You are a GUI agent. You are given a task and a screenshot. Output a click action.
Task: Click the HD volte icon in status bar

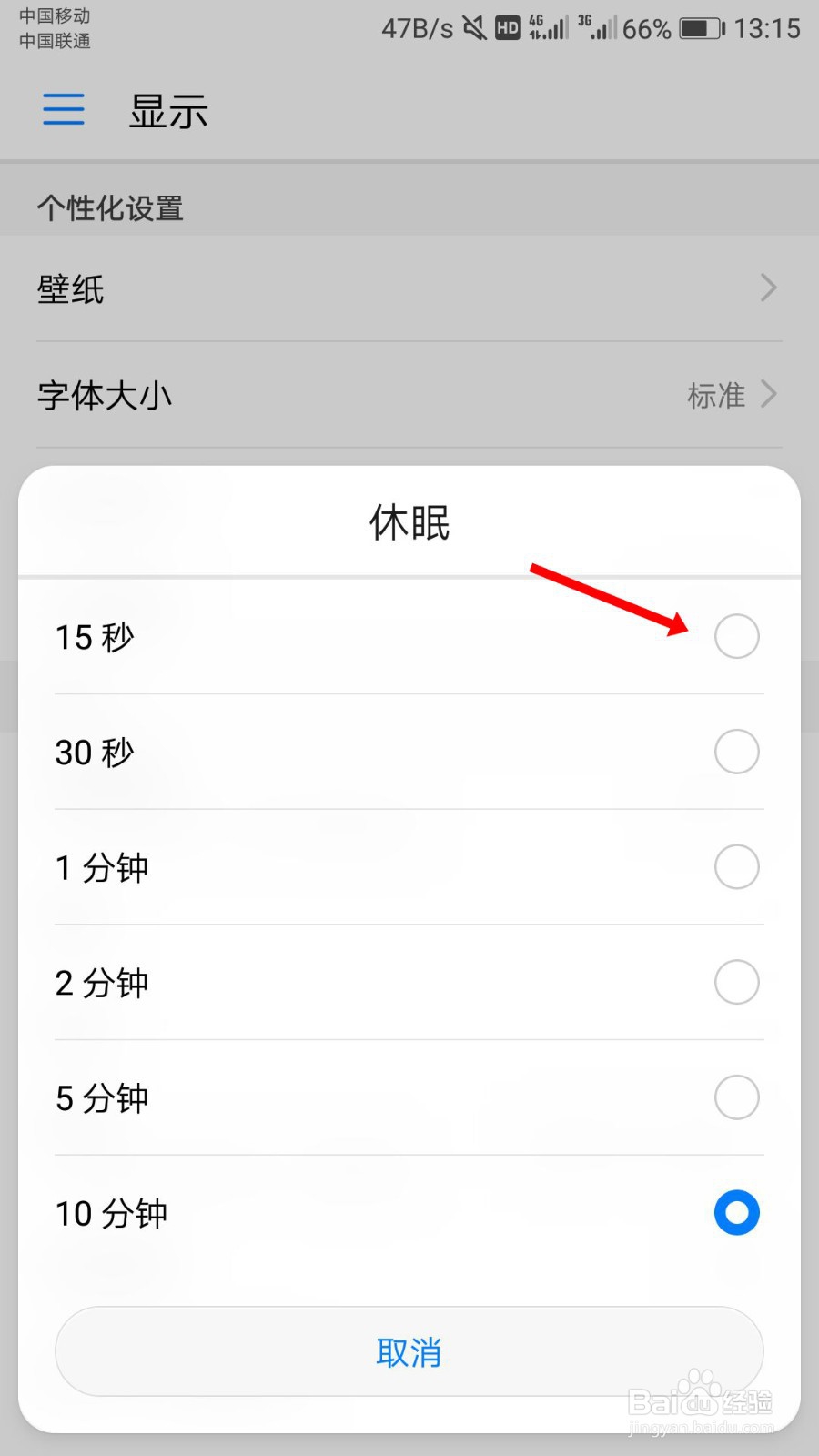(508, 27)
